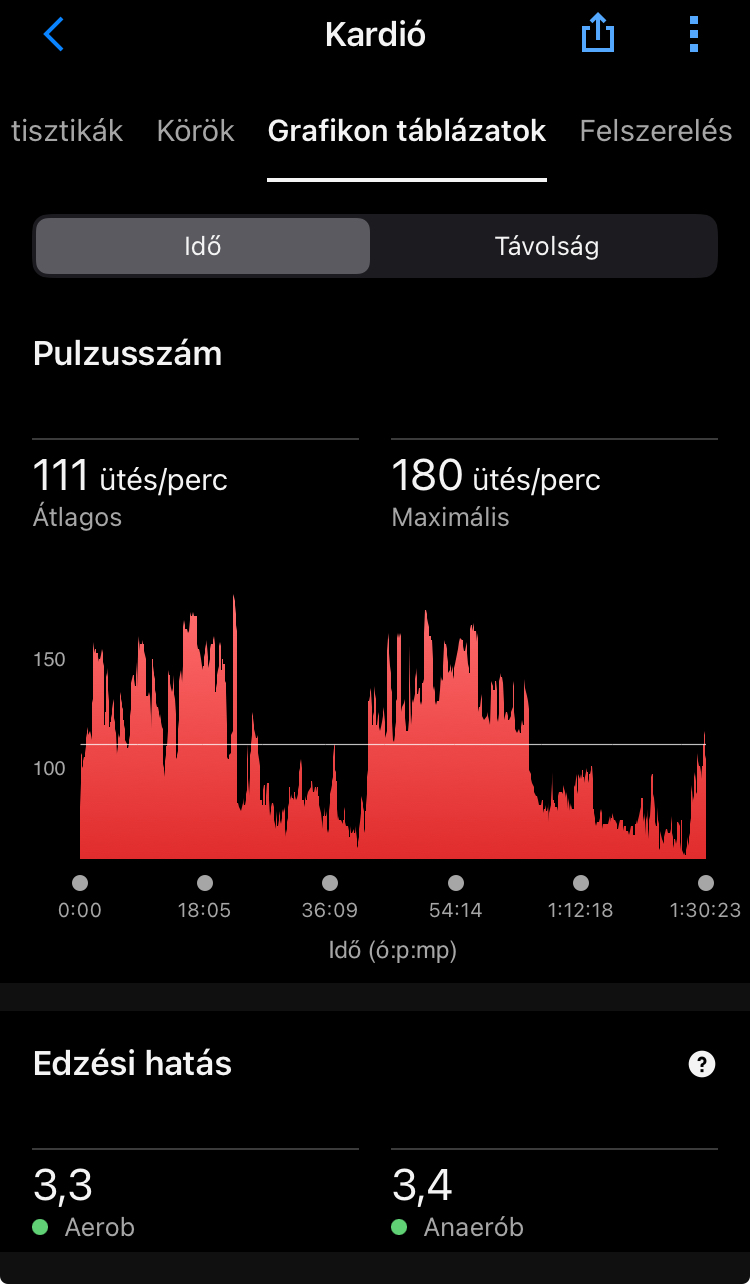Select the Idő chart view
The height and width of the screenshot is (1284, 750).
203,247
